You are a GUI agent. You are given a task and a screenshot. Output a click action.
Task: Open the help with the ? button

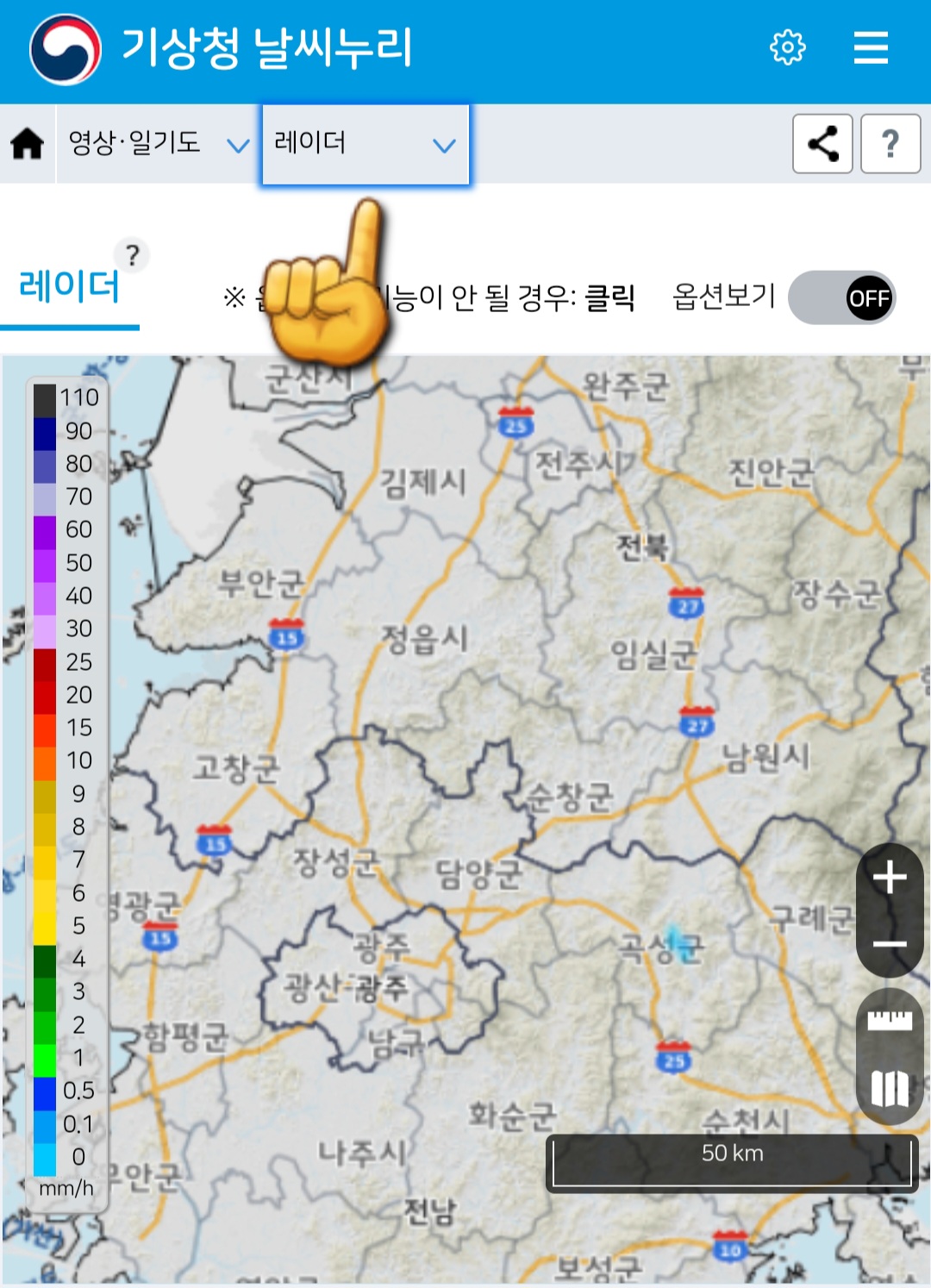pyautogui.click(x=890, y=144)
